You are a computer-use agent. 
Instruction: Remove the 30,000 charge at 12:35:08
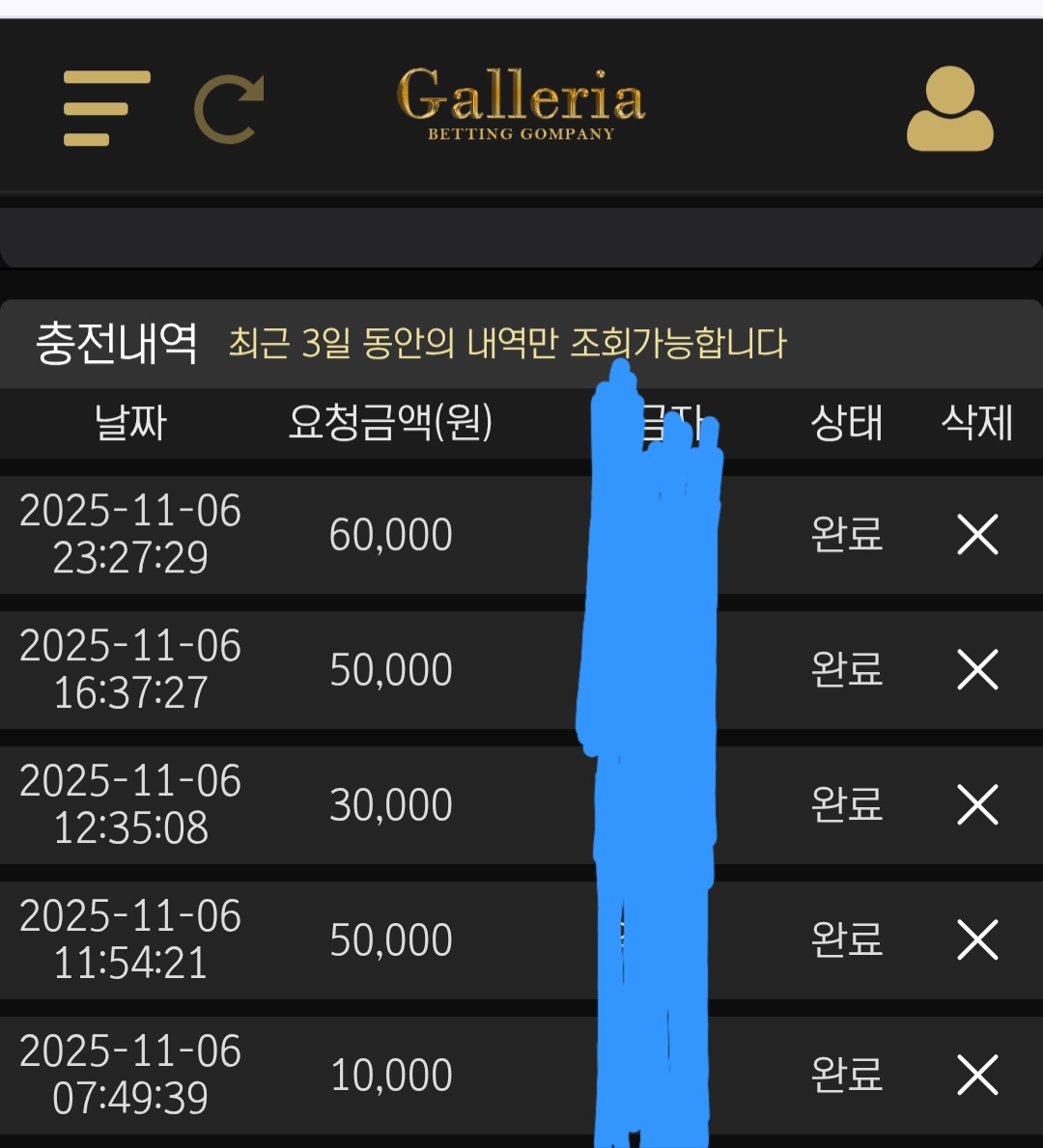click(x=977, y=804)
